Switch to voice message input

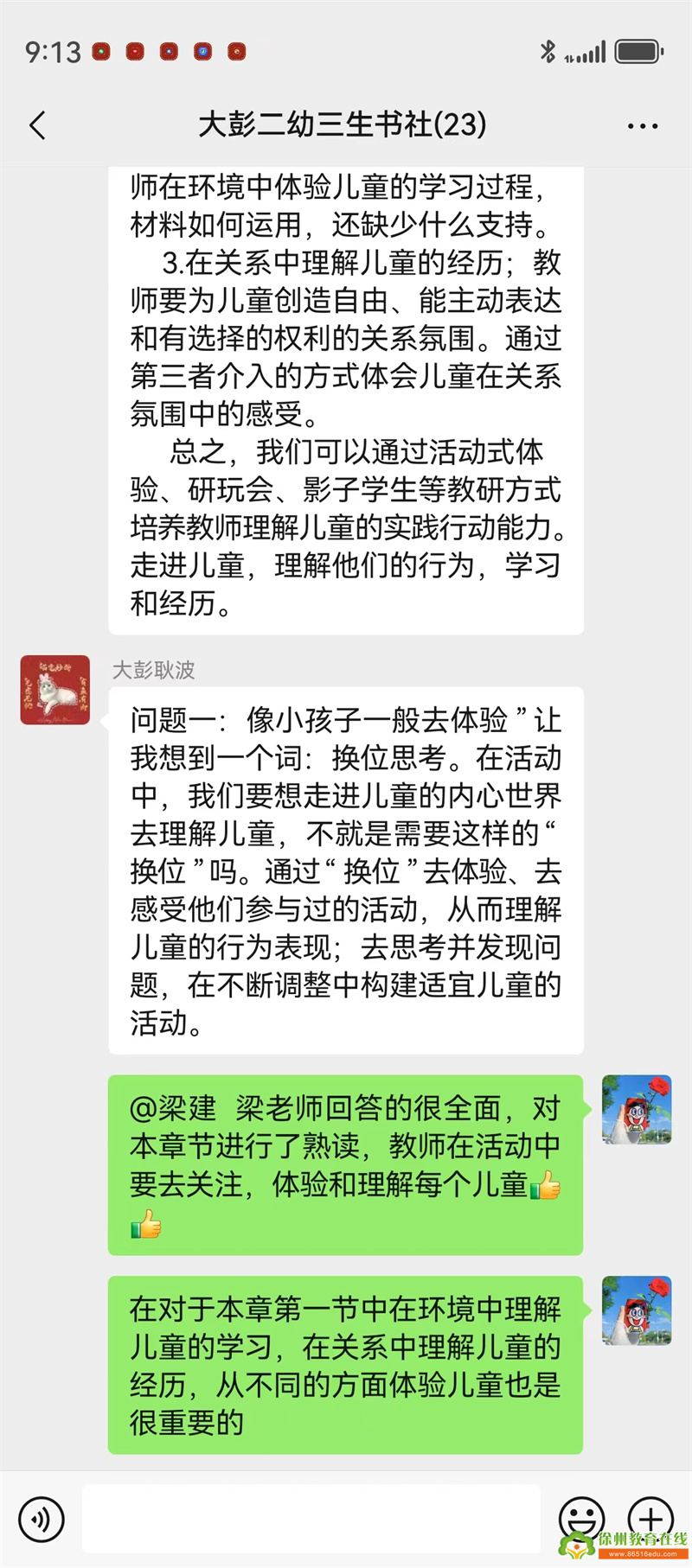click(x=41, y=1519)
